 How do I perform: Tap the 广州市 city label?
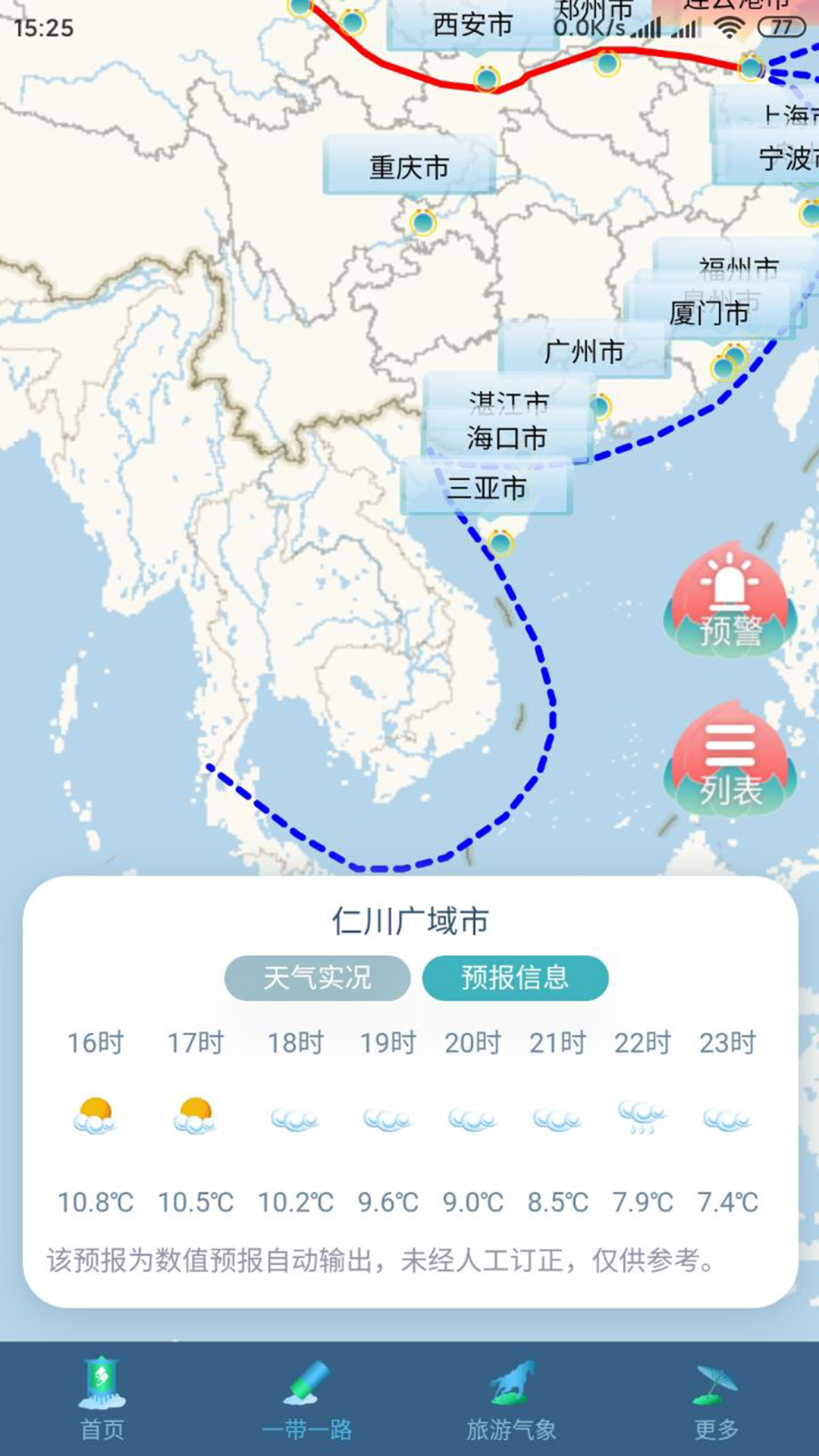pyautogui.click(x=584, y=351)
